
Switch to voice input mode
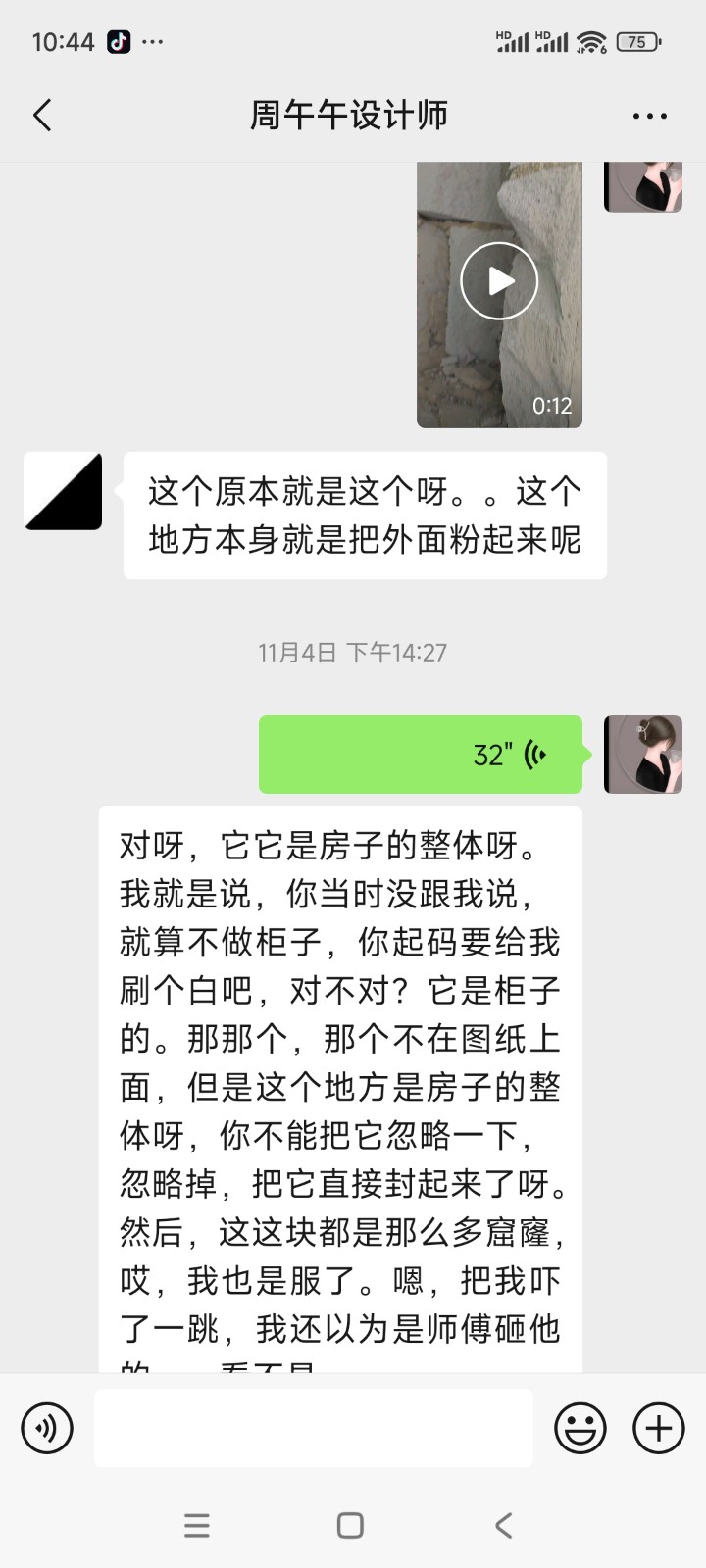(x=47, y=1428)
